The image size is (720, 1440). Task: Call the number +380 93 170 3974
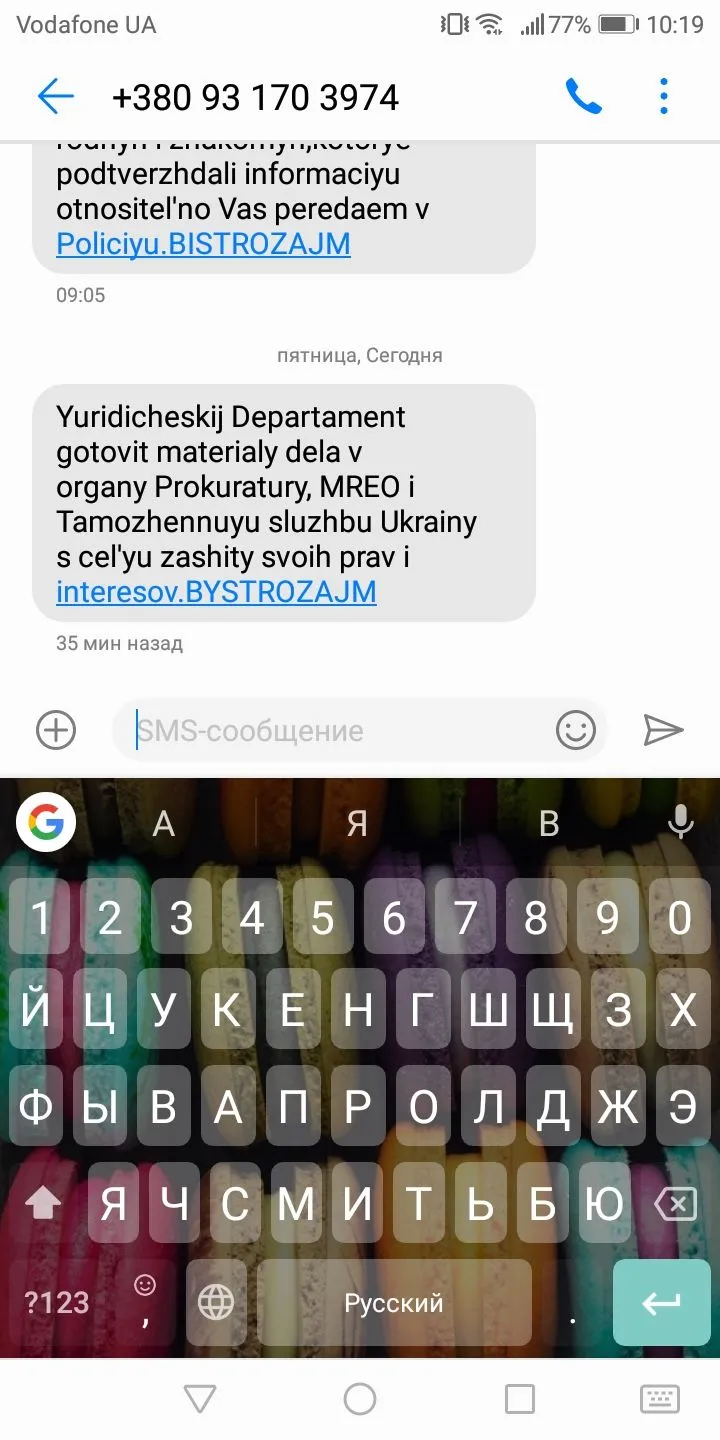[583, 97]
